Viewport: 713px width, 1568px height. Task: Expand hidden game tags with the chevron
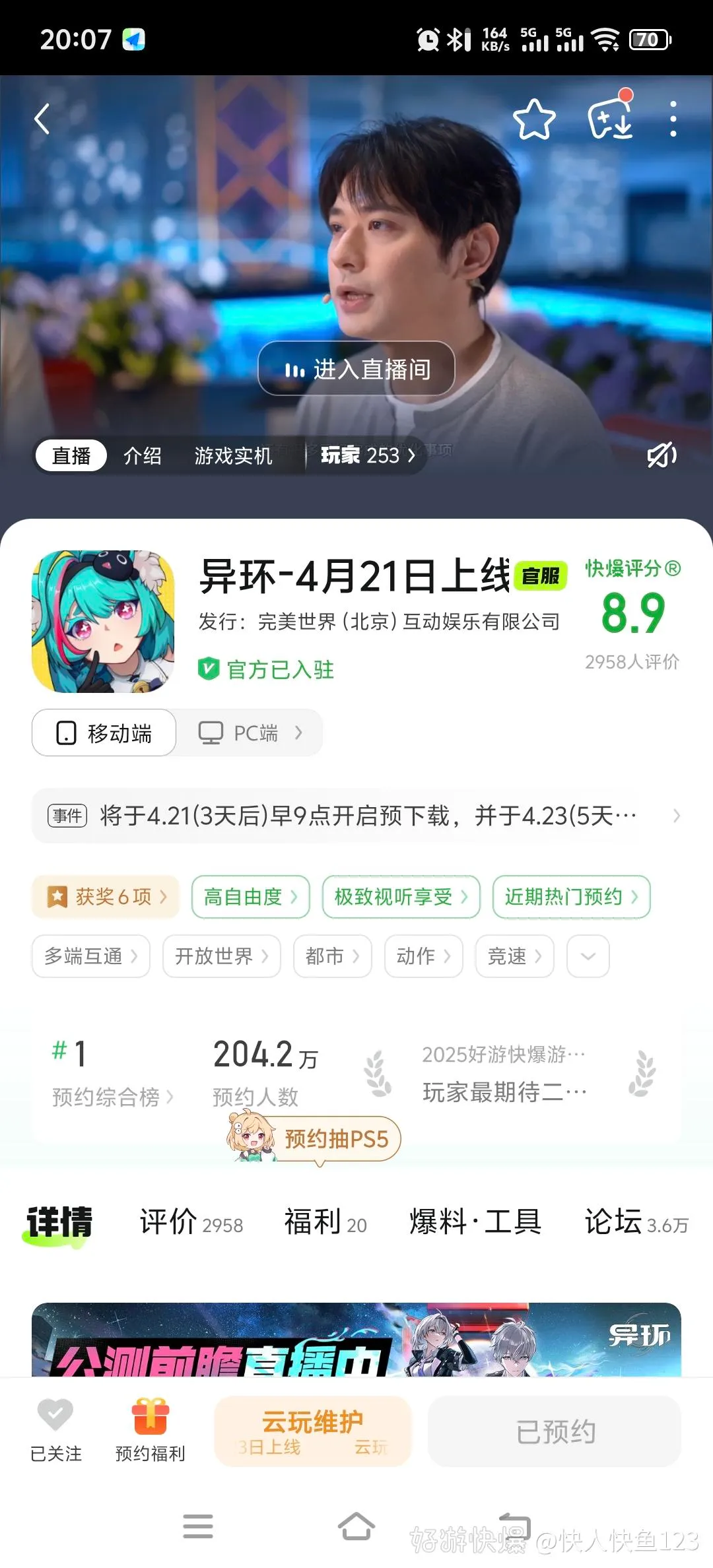click(x=587, y=956)
